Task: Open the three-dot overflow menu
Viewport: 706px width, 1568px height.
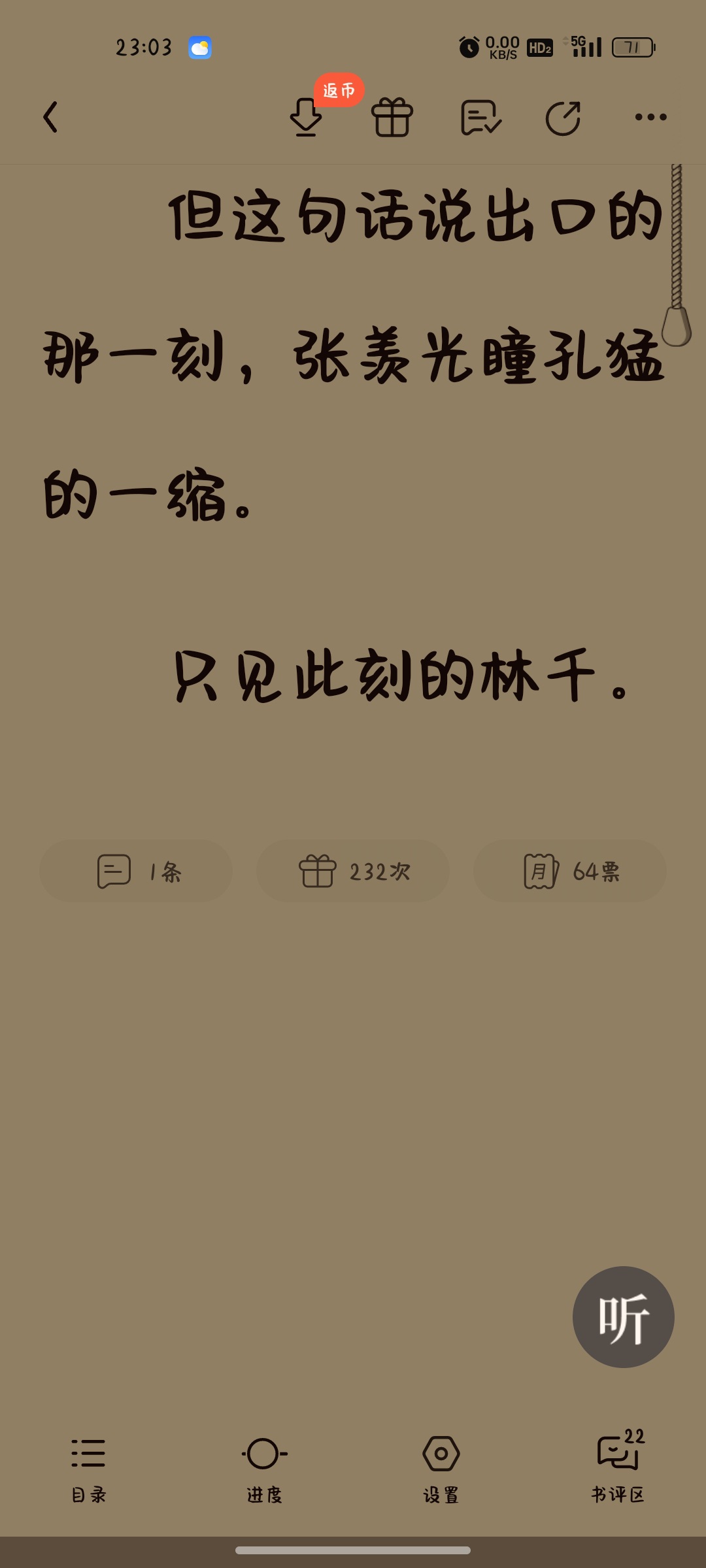Action: click(650, 117)
